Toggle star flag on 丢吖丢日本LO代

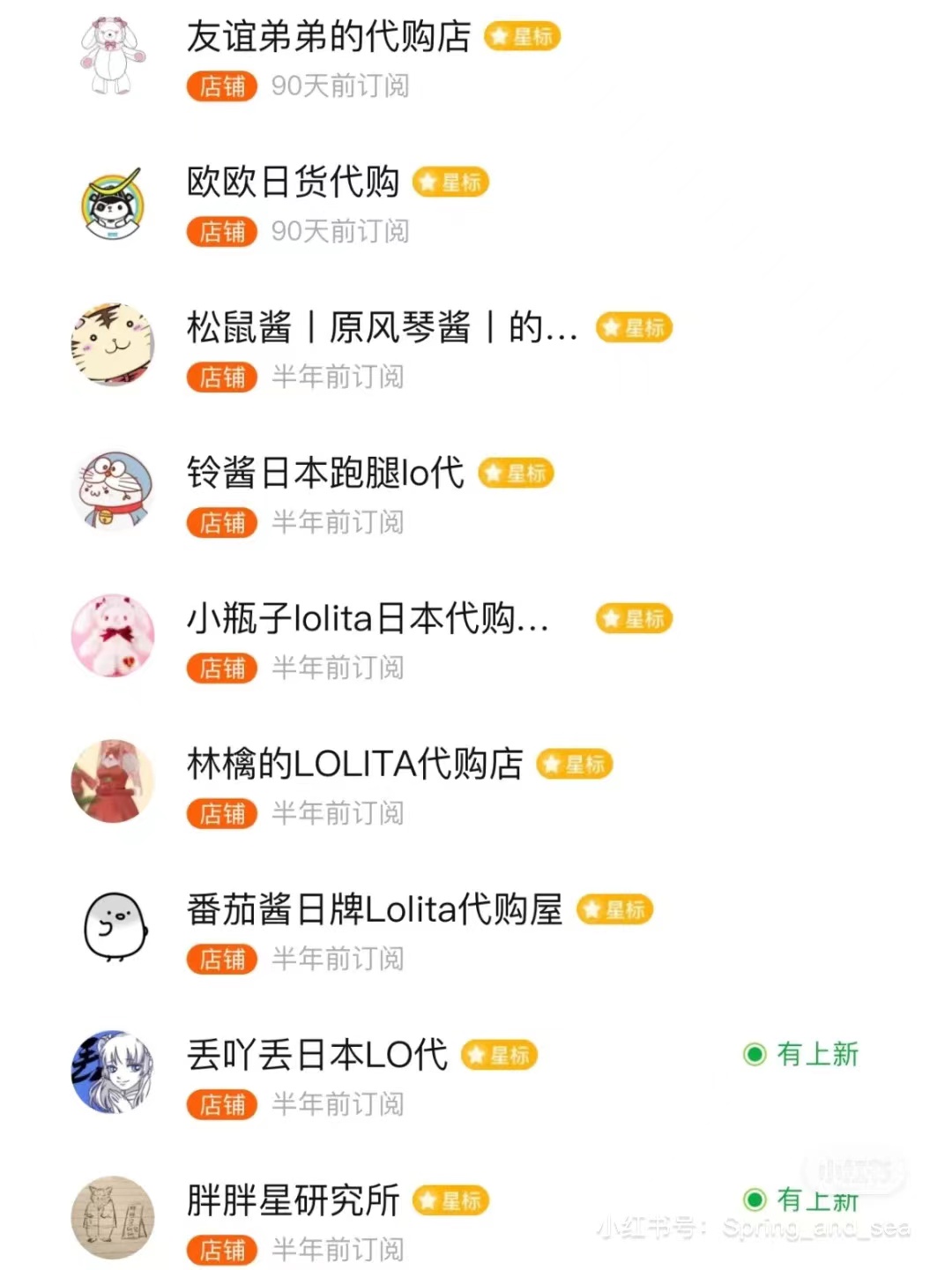[498, 1054]
